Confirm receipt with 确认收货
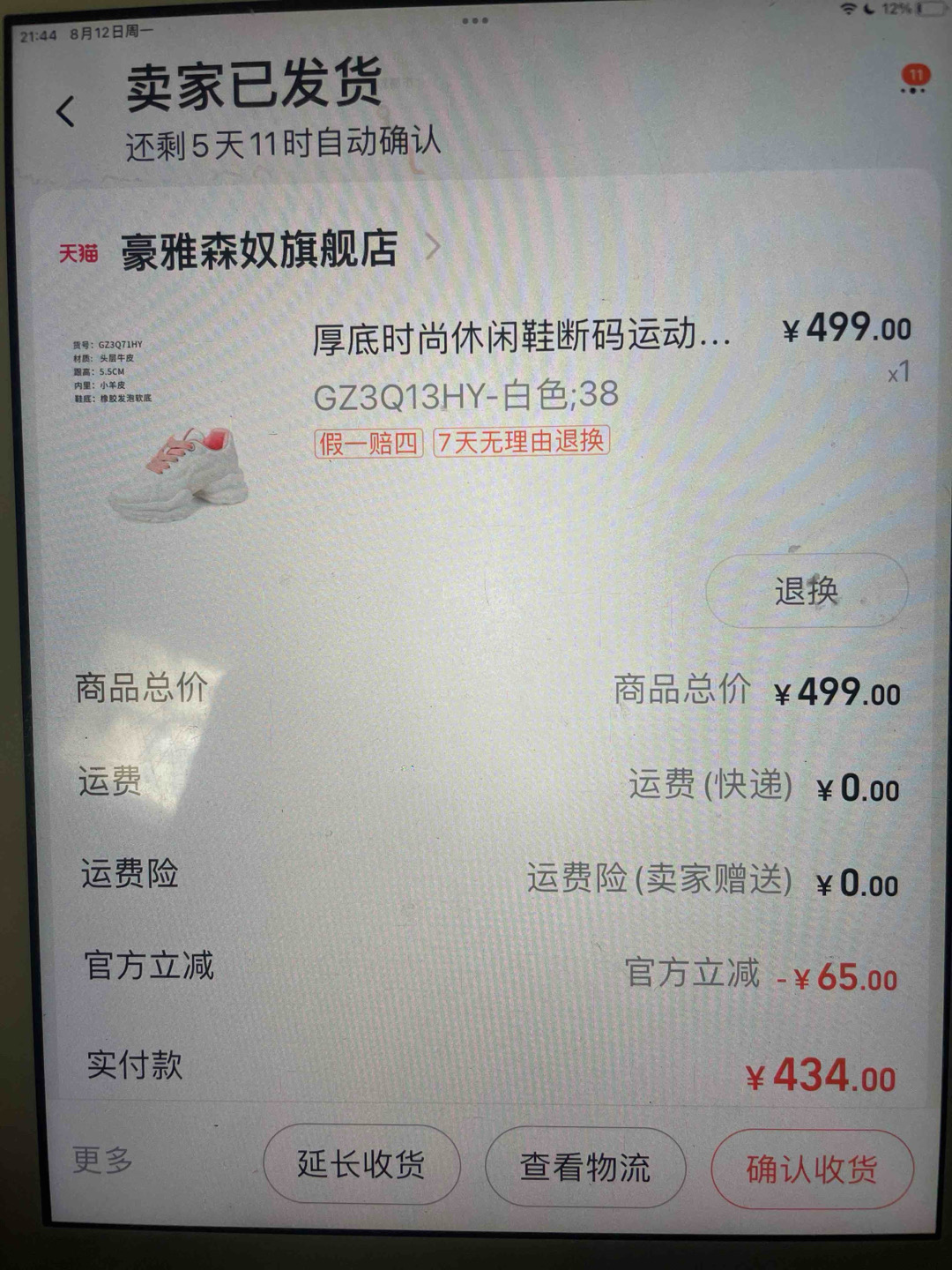 pos(812,1169)
